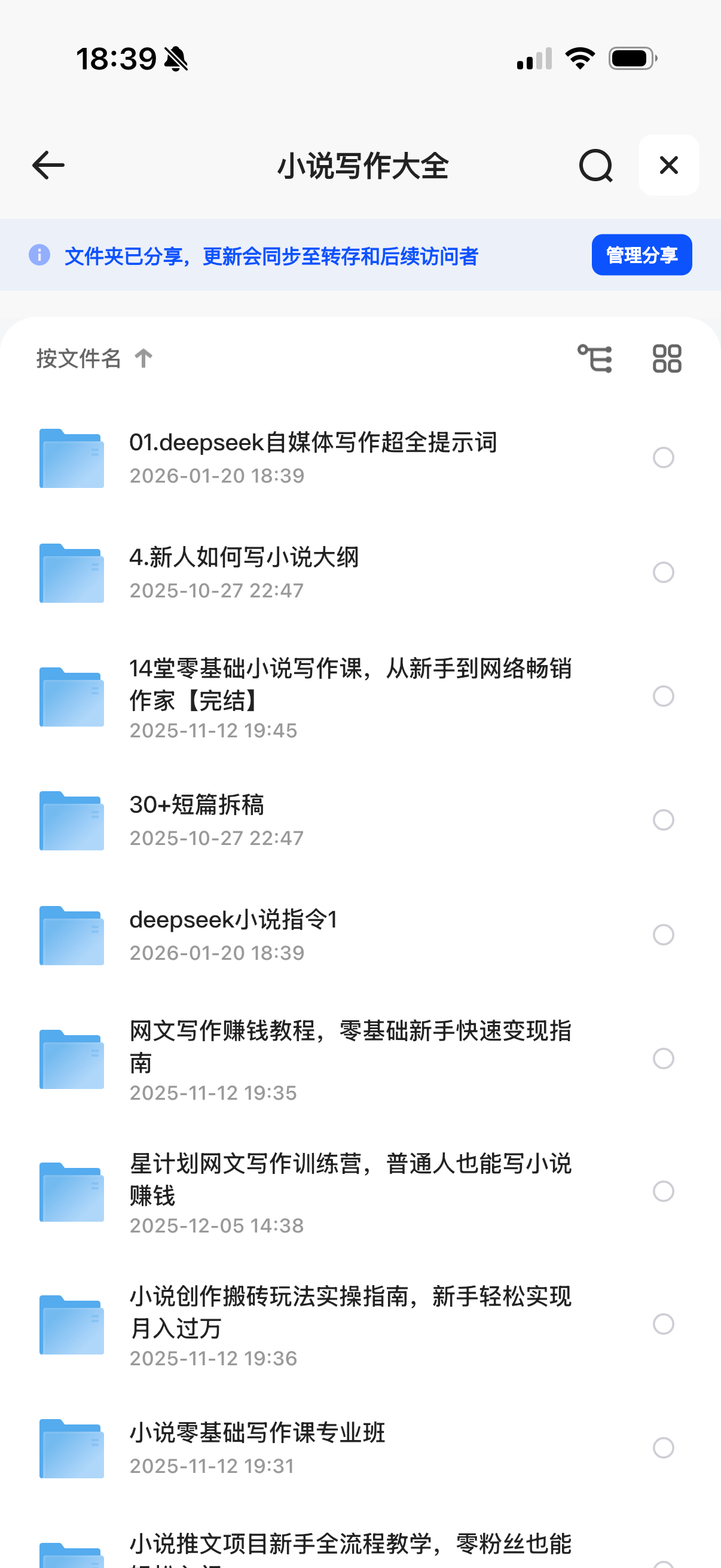Switch to tree directory view
Image resolution: width=721 pixels, height=1568 pixels.
point(594,359)
